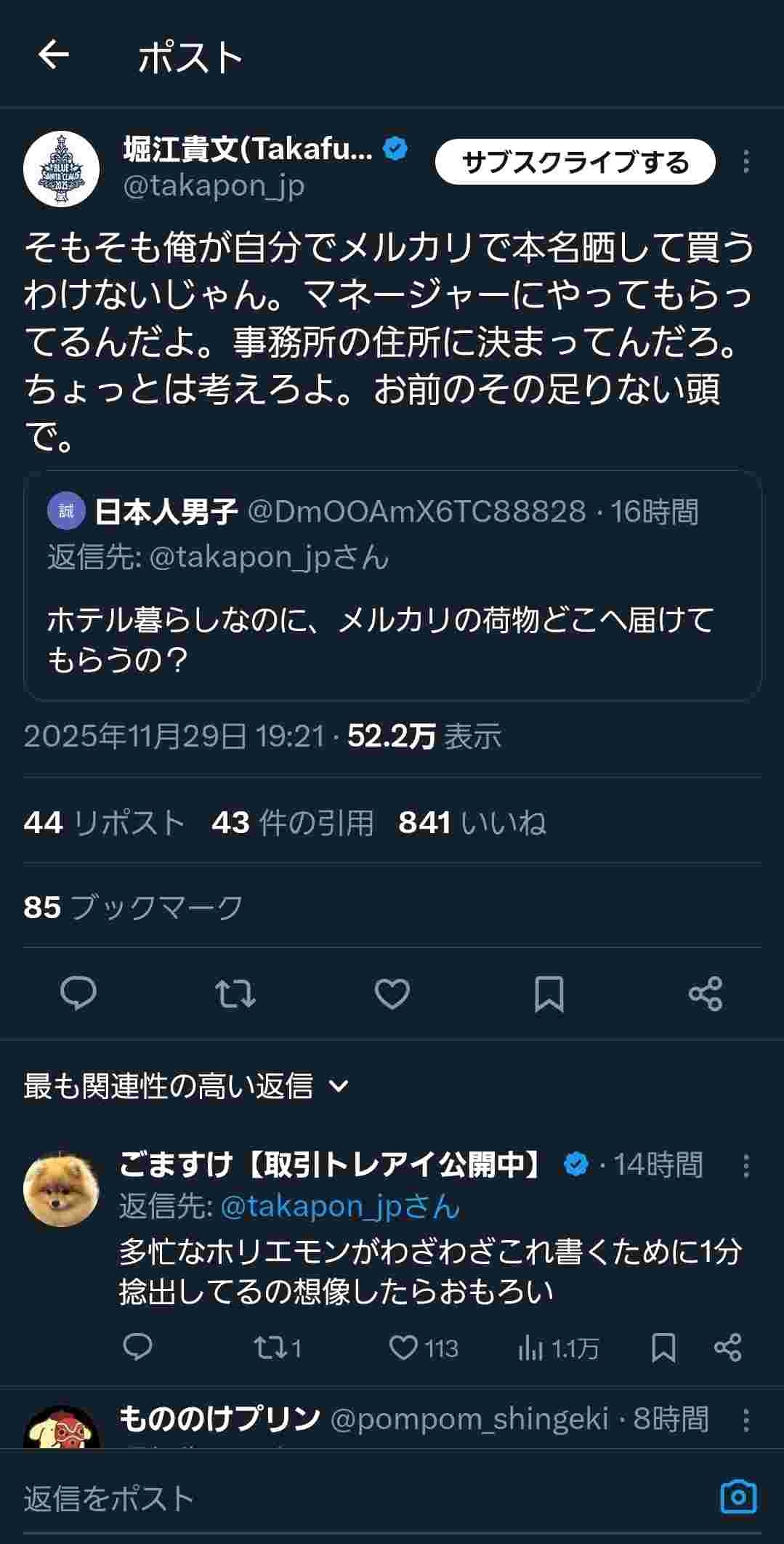Bookmark the main post by 堀江貴文
This screenshot has width=784, height=1544.
549,994
